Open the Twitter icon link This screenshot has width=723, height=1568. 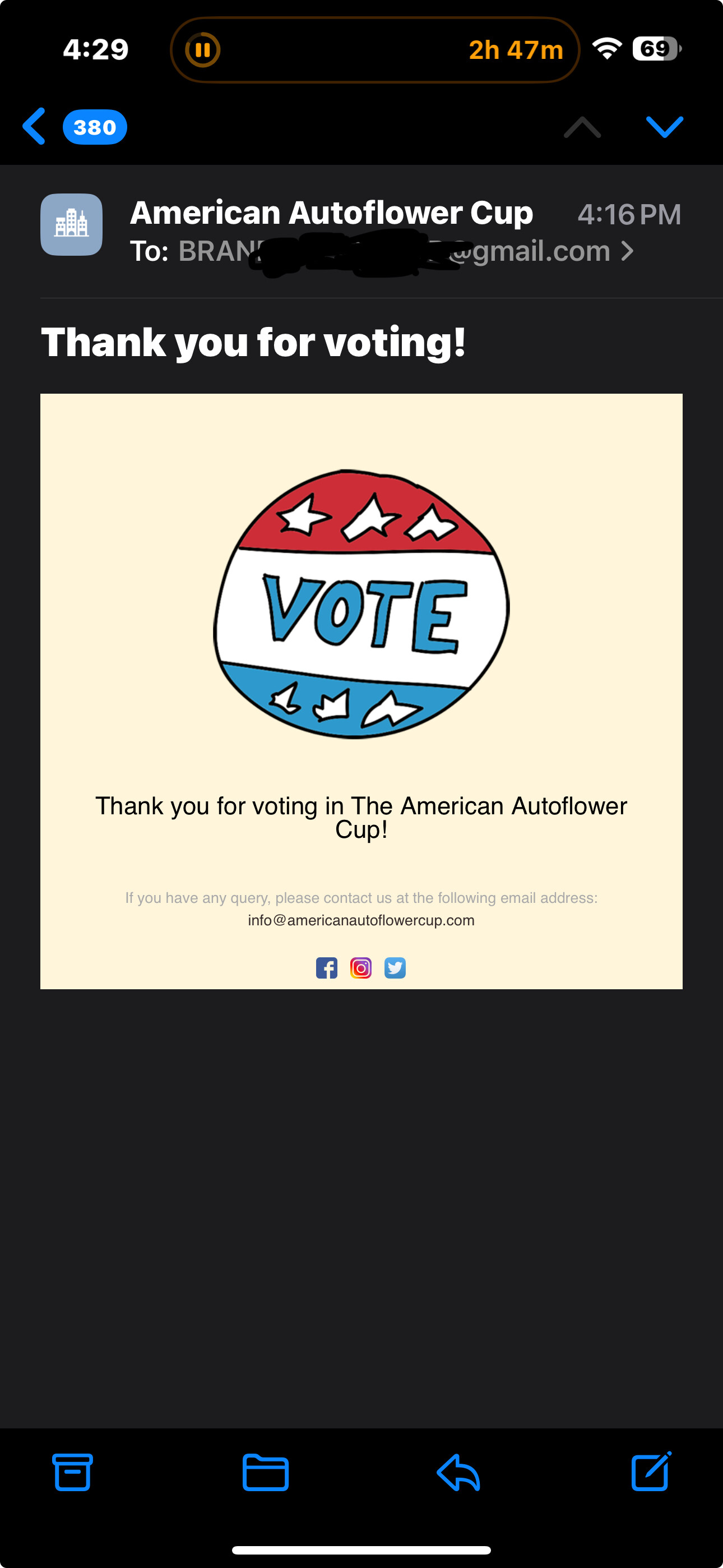(395, 968)
